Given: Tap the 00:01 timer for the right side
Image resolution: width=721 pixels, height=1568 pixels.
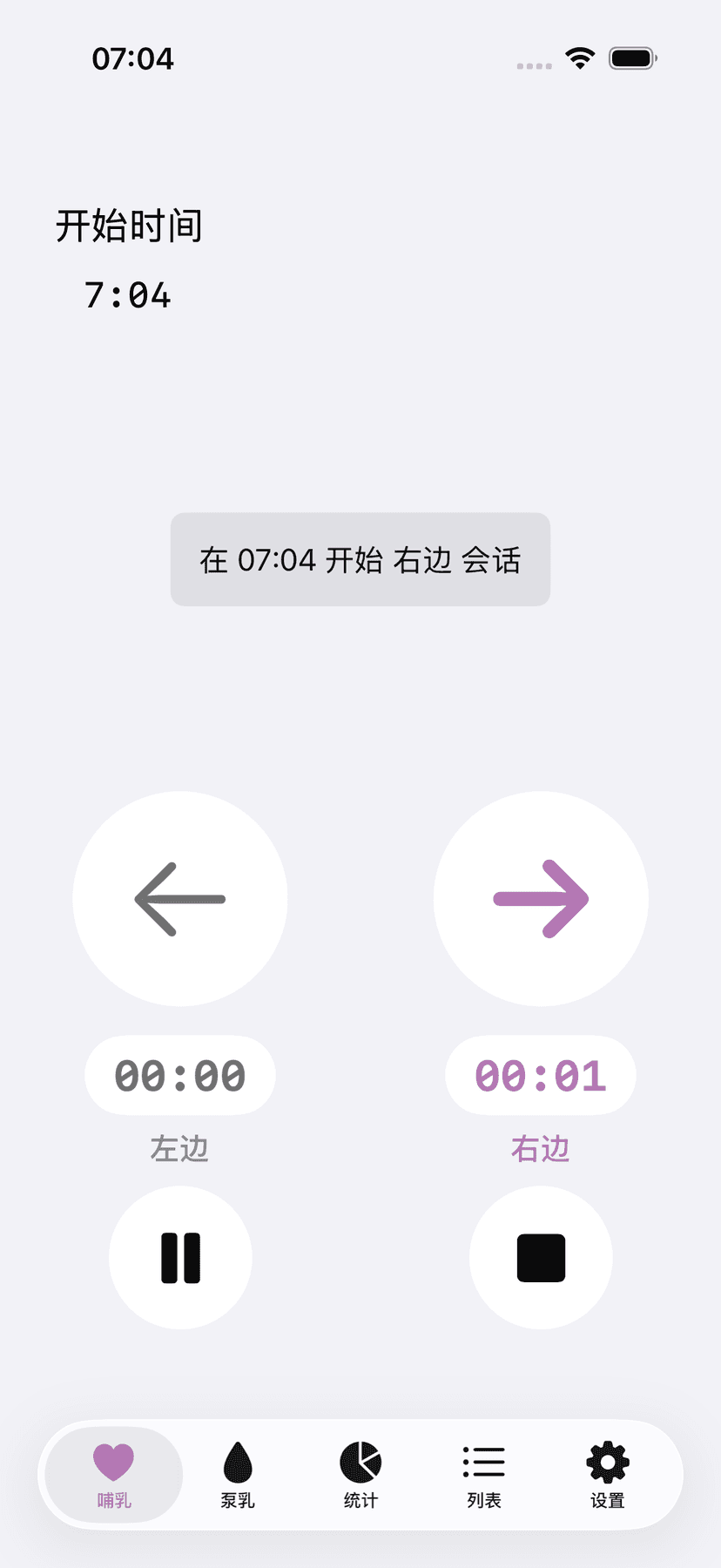Looking at the screenshot, I should coord(540,1075).
